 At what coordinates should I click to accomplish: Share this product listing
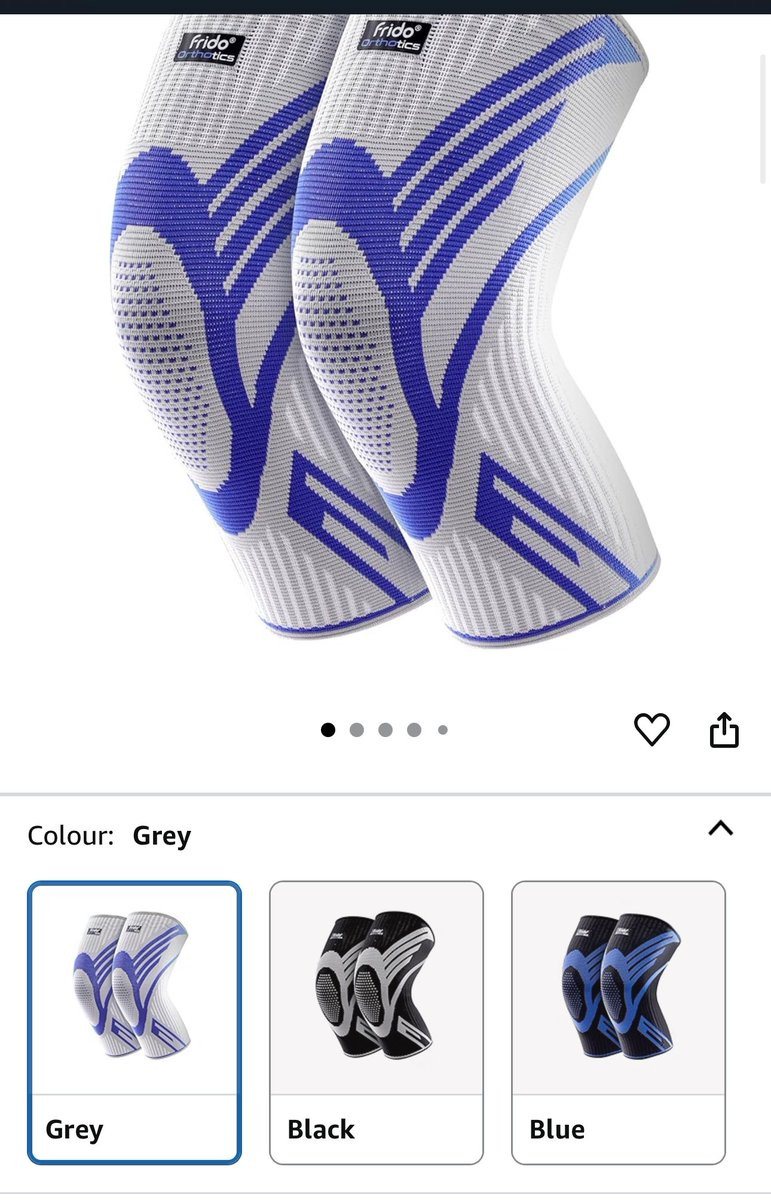tap(724, 730)
